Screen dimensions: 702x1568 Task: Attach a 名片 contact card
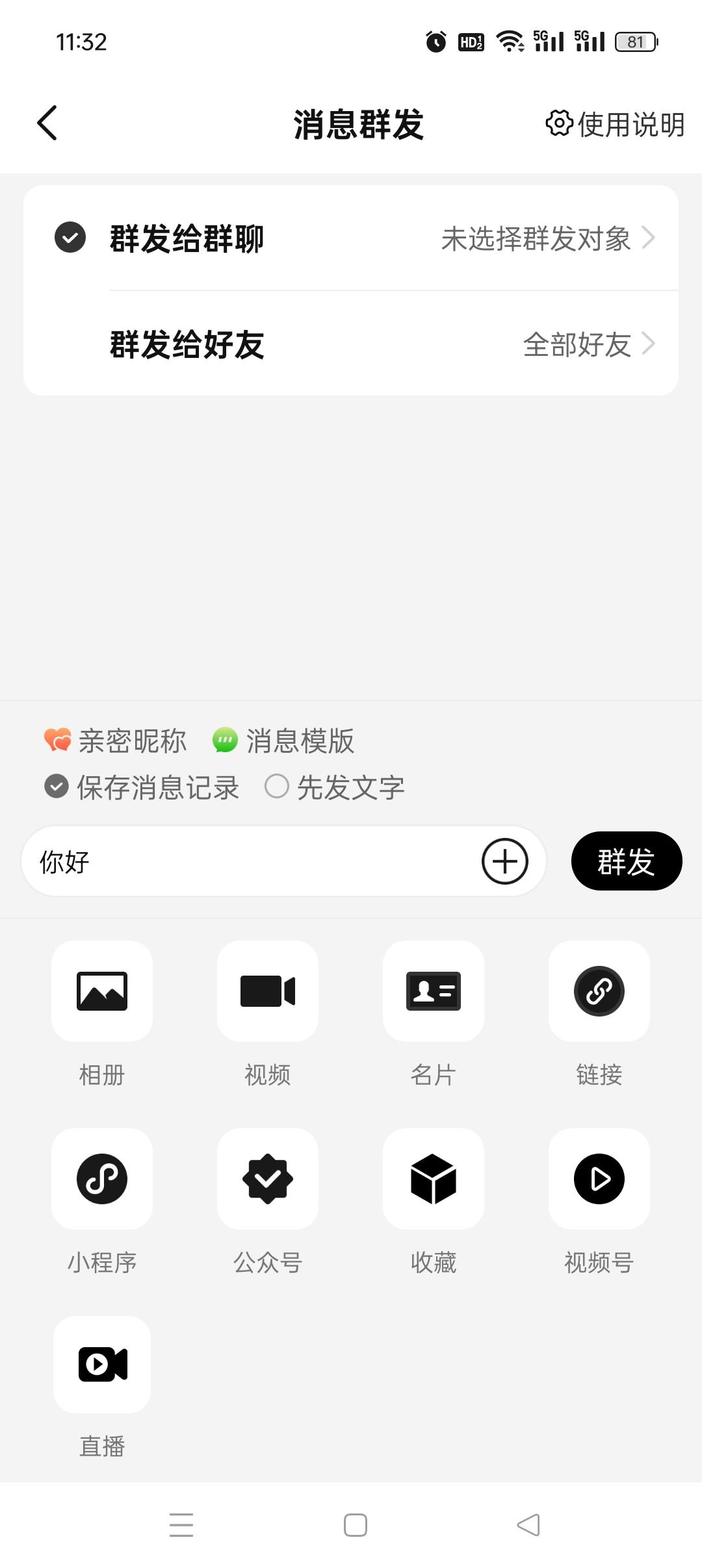pyautogui.click(x=434, y=992)
